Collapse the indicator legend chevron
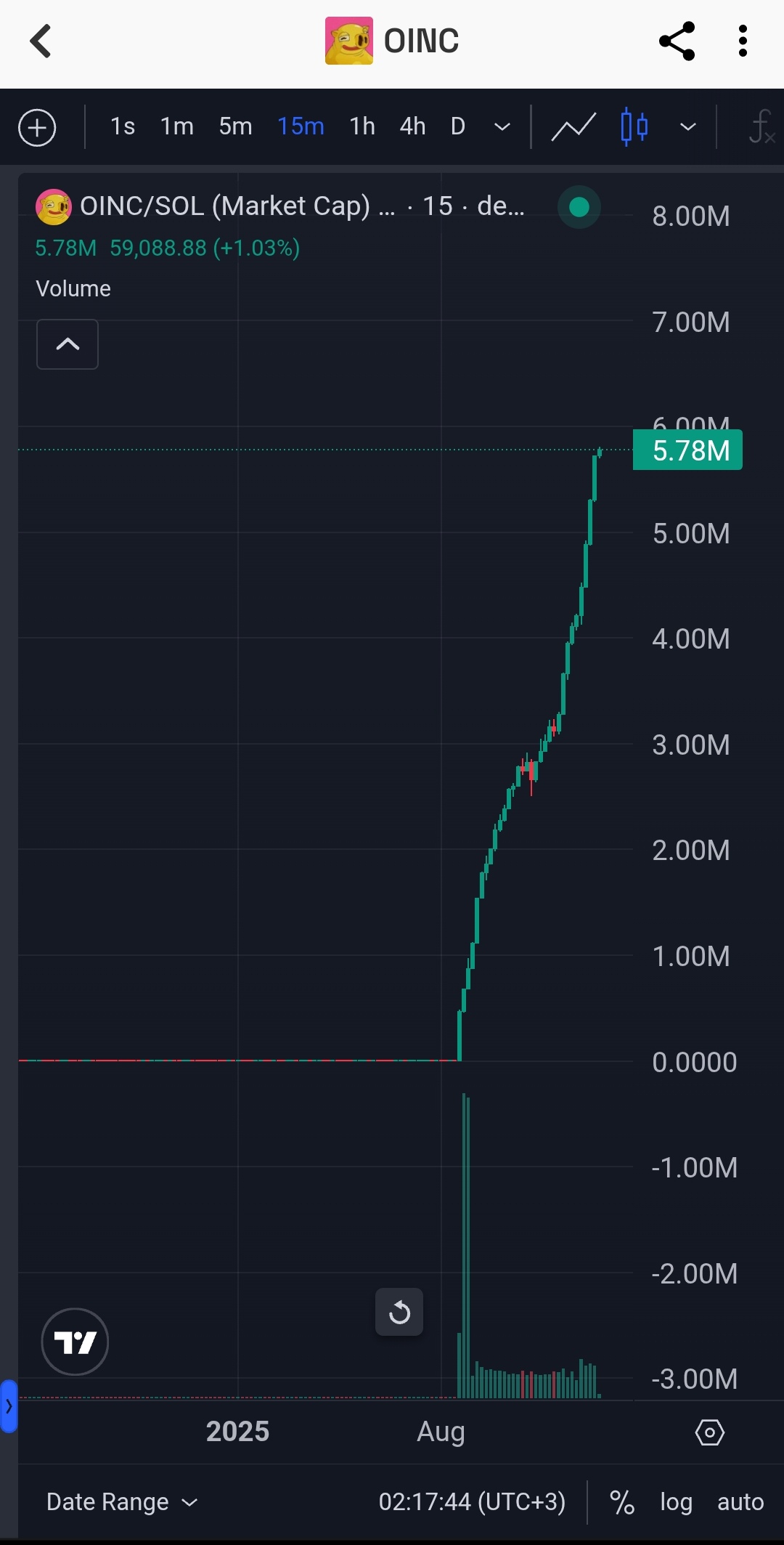Image resolution: width=784 pixels, height=1545 pixels. pos(68,344)
